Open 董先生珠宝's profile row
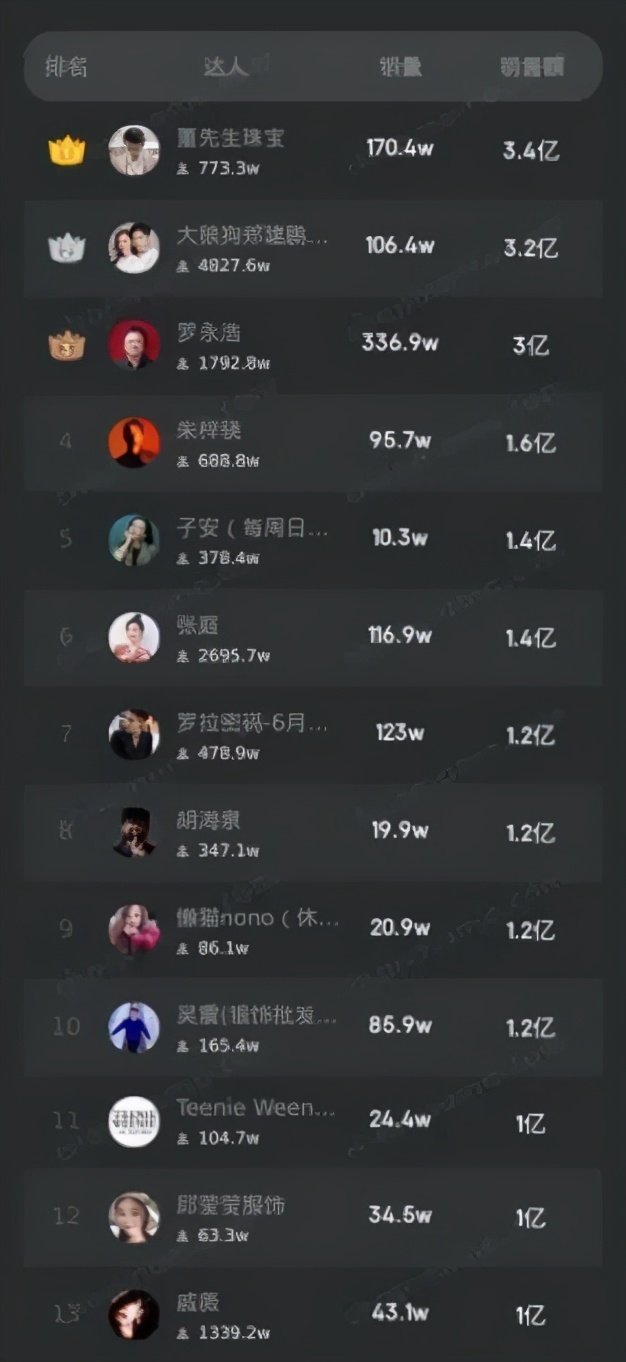The image size is (626, 1362). click(230, 139)
